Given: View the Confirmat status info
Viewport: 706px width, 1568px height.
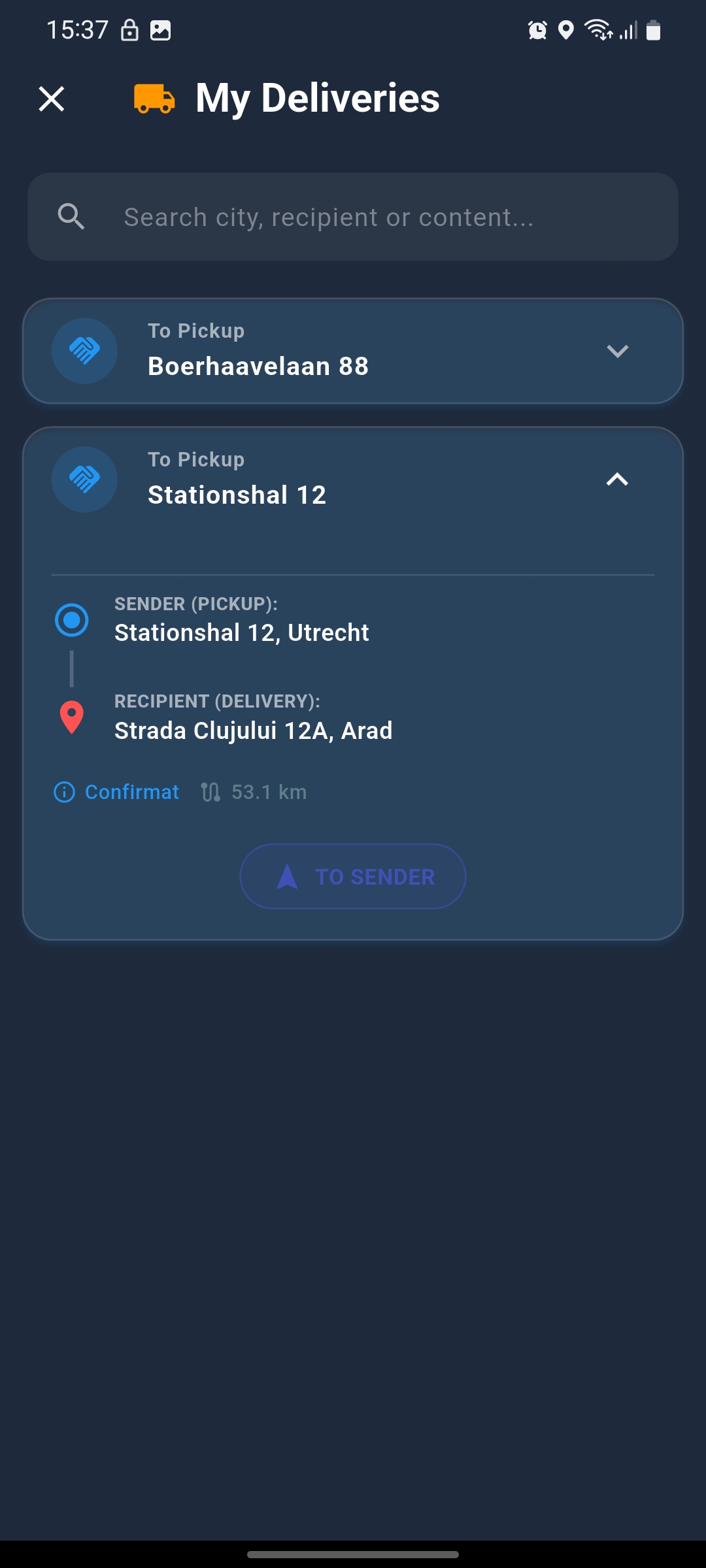Looking at the screenshot, I should point(116,792).
